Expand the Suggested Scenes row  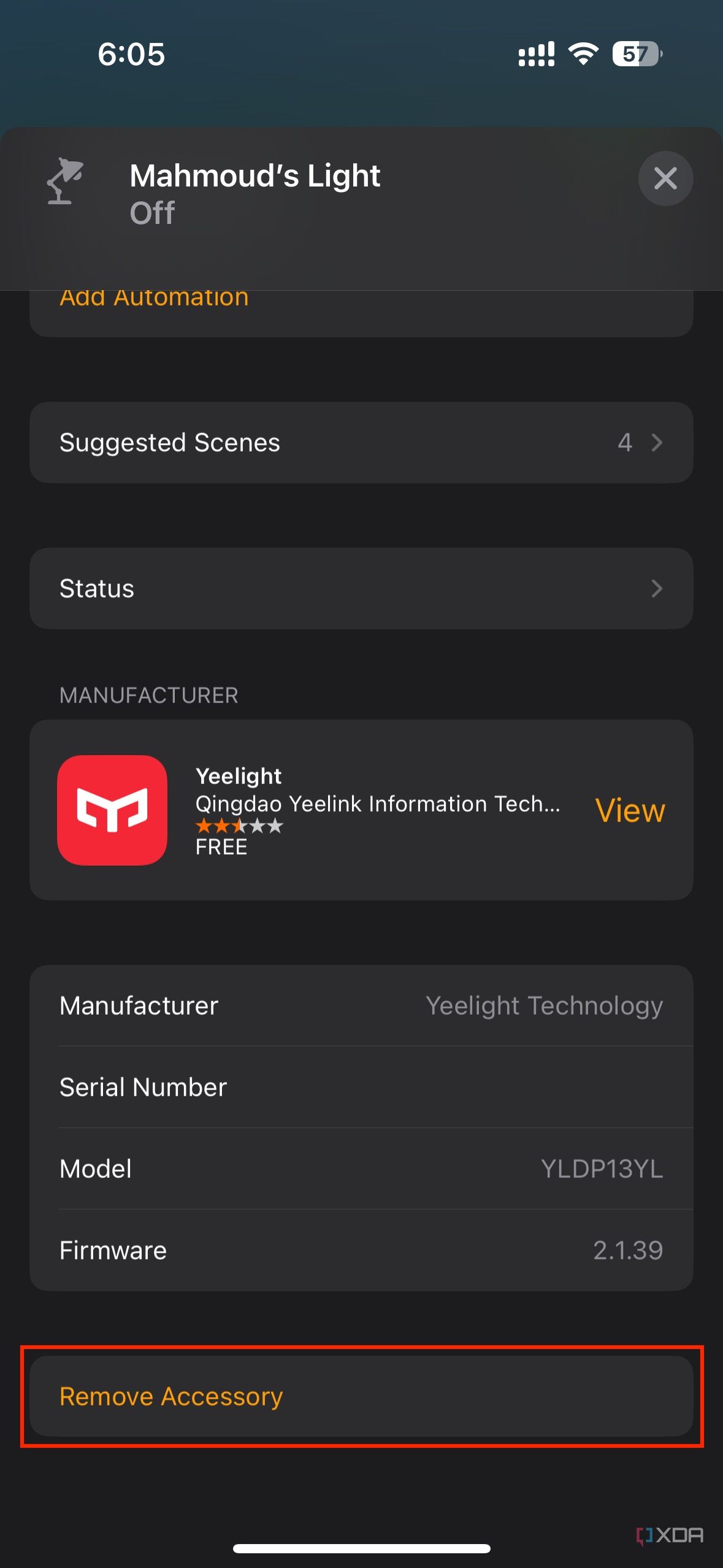click(361, 442)
